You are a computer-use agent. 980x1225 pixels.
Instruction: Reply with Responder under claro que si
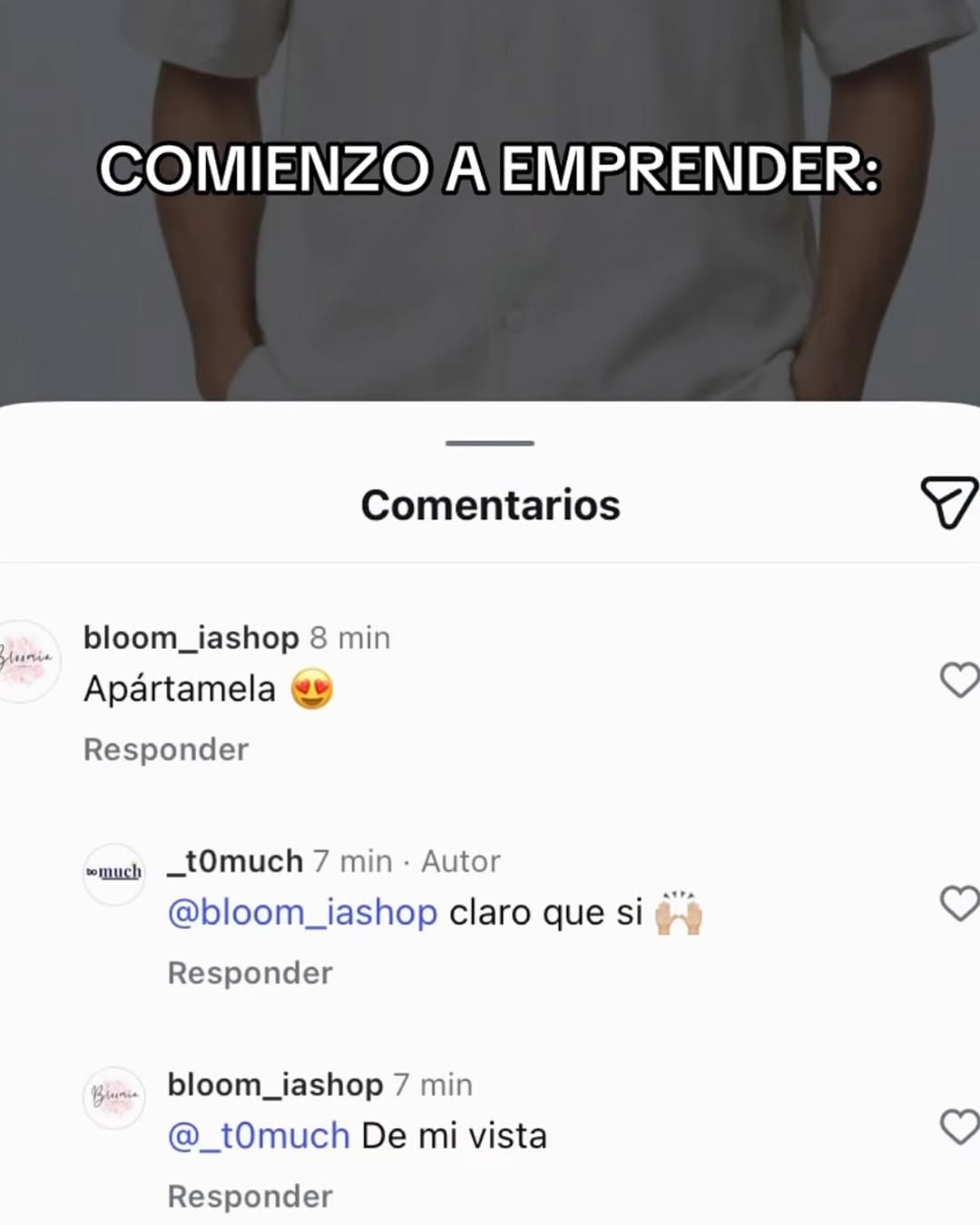pyautogui.click(x=250, y=973)
